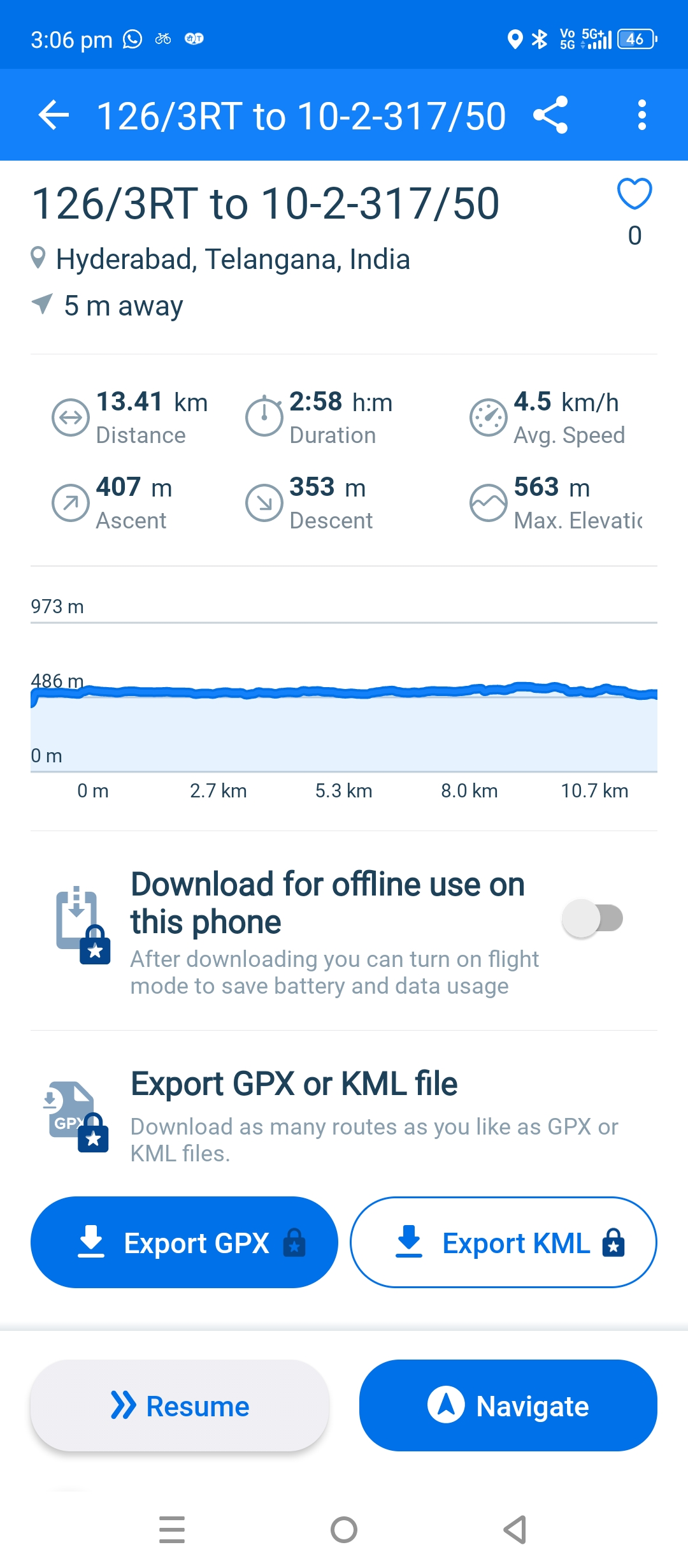Resume the route recording
This screenshot has height=1568, width=688.
pyautogui.click(x=180, y=1405)
